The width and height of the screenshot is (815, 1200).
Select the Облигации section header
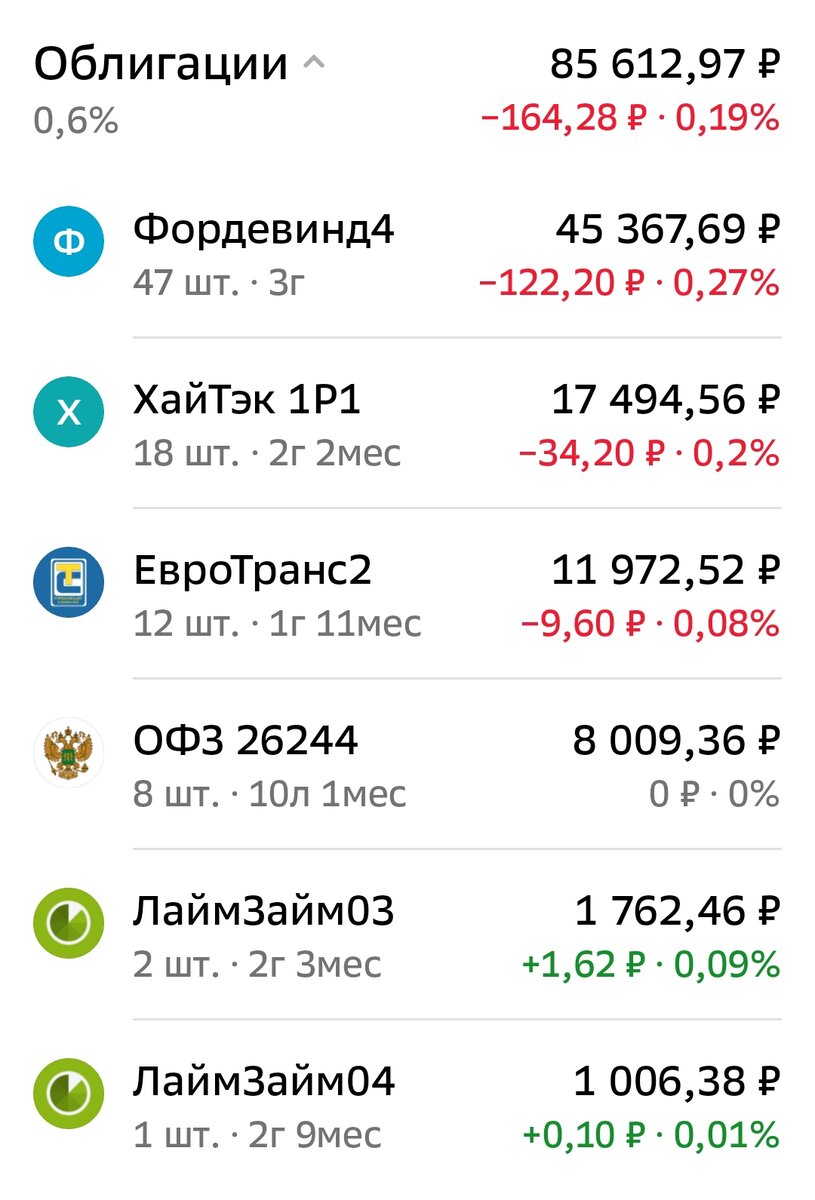(160, 62)
